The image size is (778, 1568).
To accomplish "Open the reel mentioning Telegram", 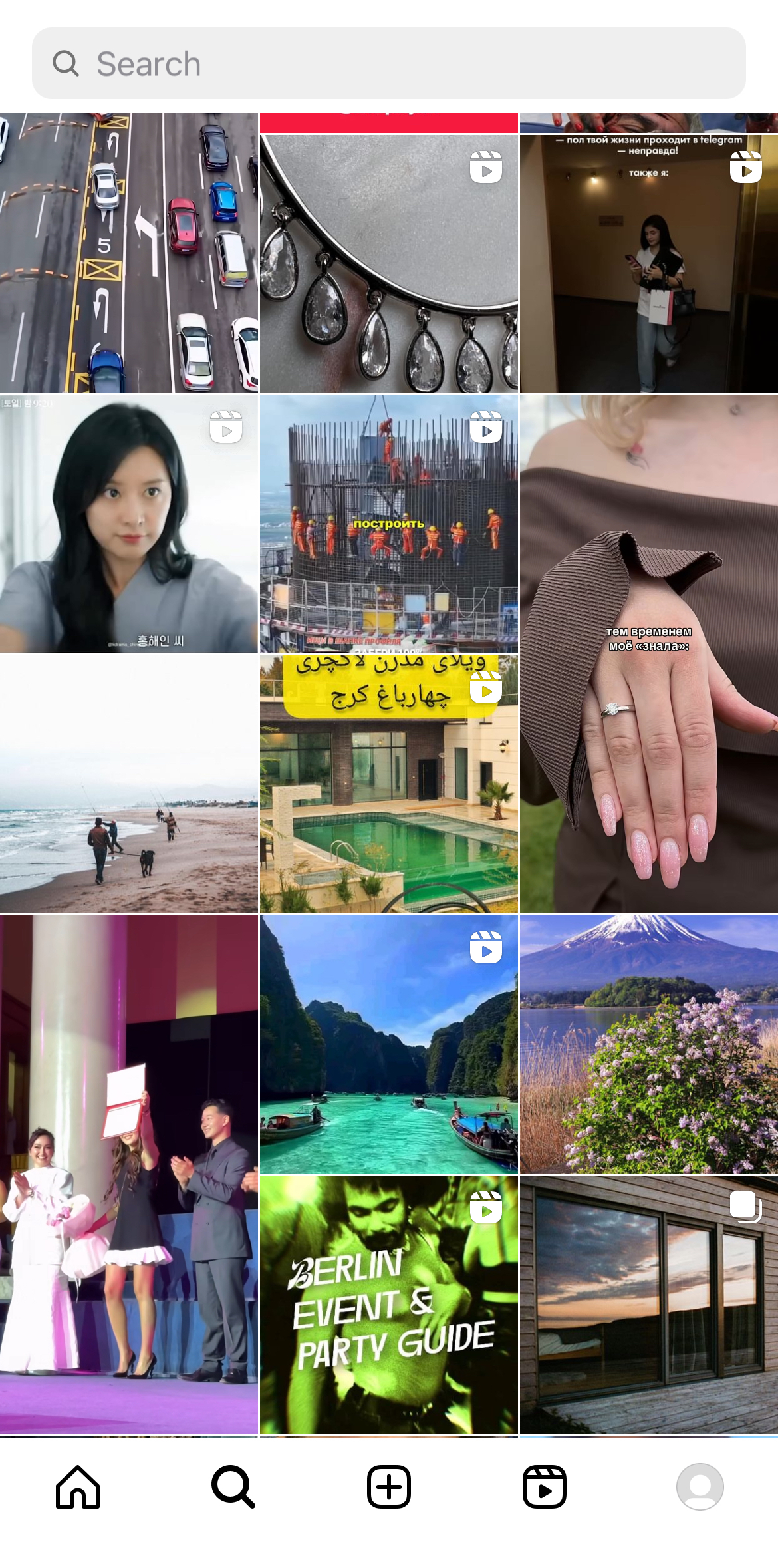I will 648,263.
